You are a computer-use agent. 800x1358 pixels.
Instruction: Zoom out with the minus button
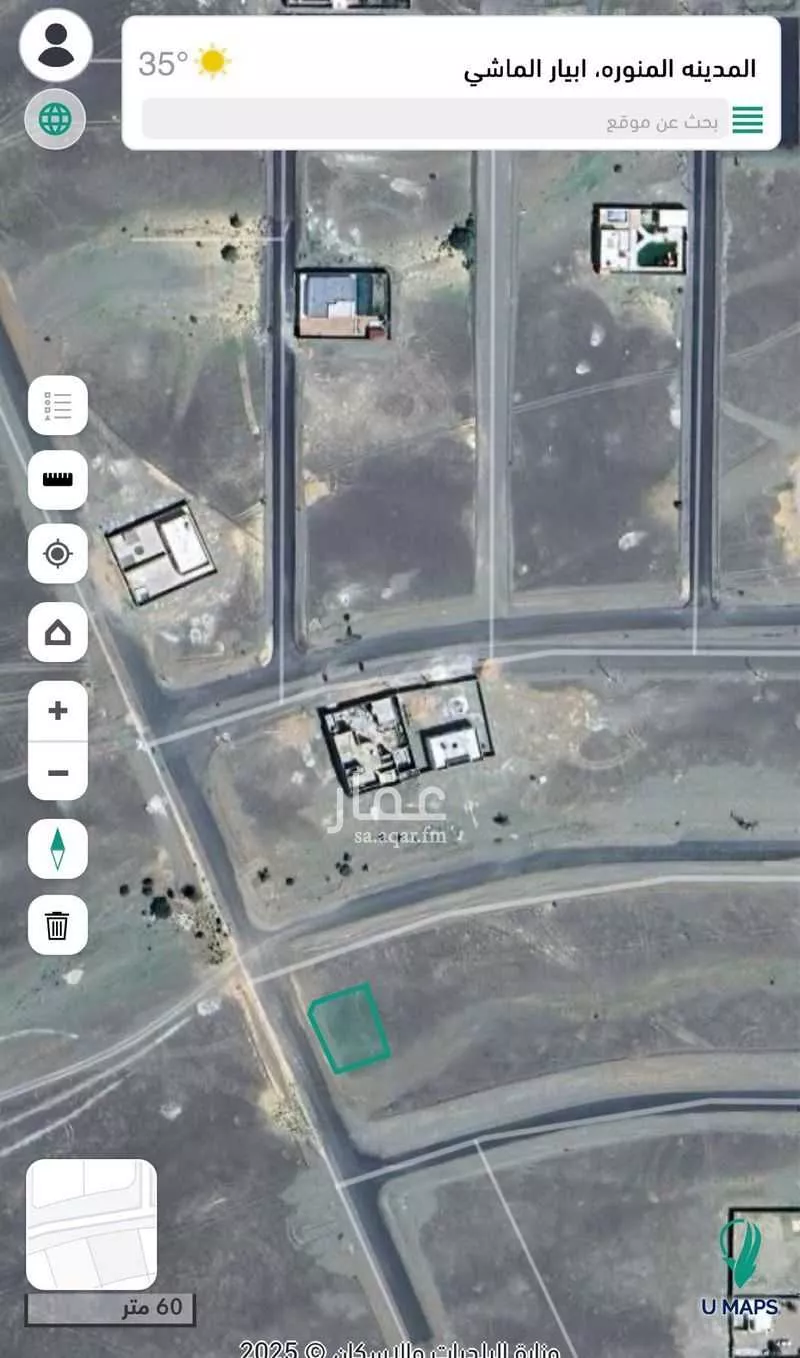(x=57, y=772)
